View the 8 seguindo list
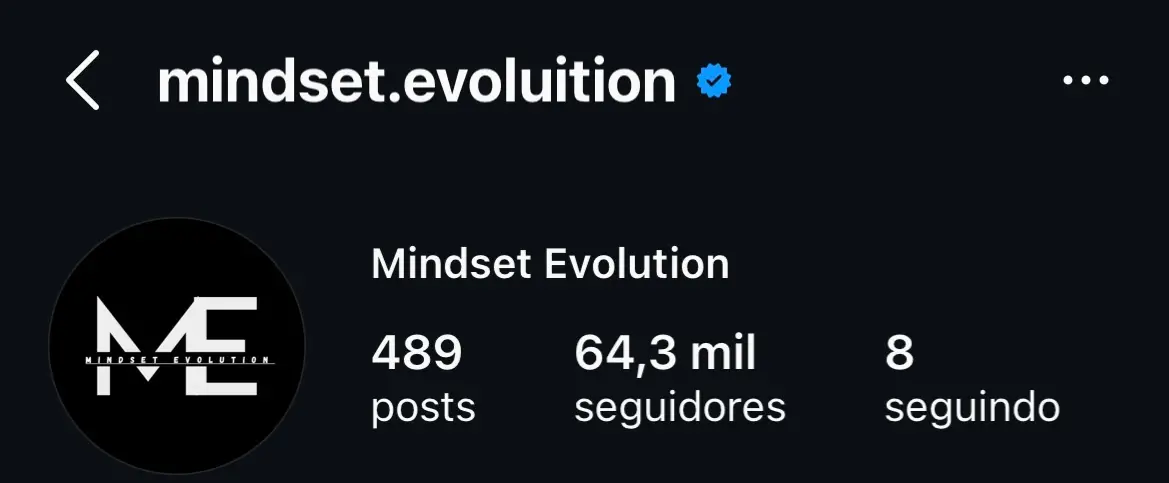This screenshot has height=483, width=1169. [971, 379]
